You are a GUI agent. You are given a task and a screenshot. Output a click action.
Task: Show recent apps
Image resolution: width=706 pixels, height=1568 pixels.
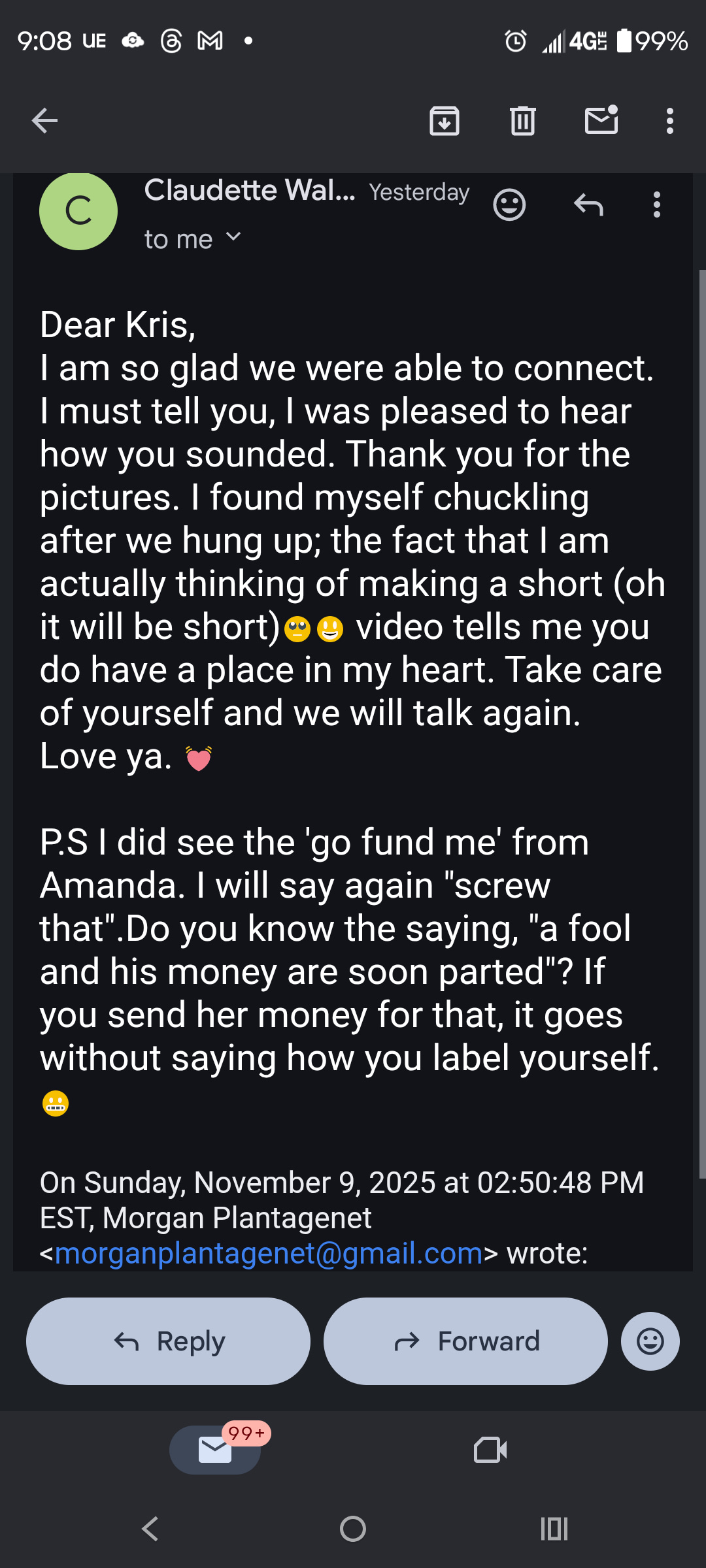click(554, 1529)
